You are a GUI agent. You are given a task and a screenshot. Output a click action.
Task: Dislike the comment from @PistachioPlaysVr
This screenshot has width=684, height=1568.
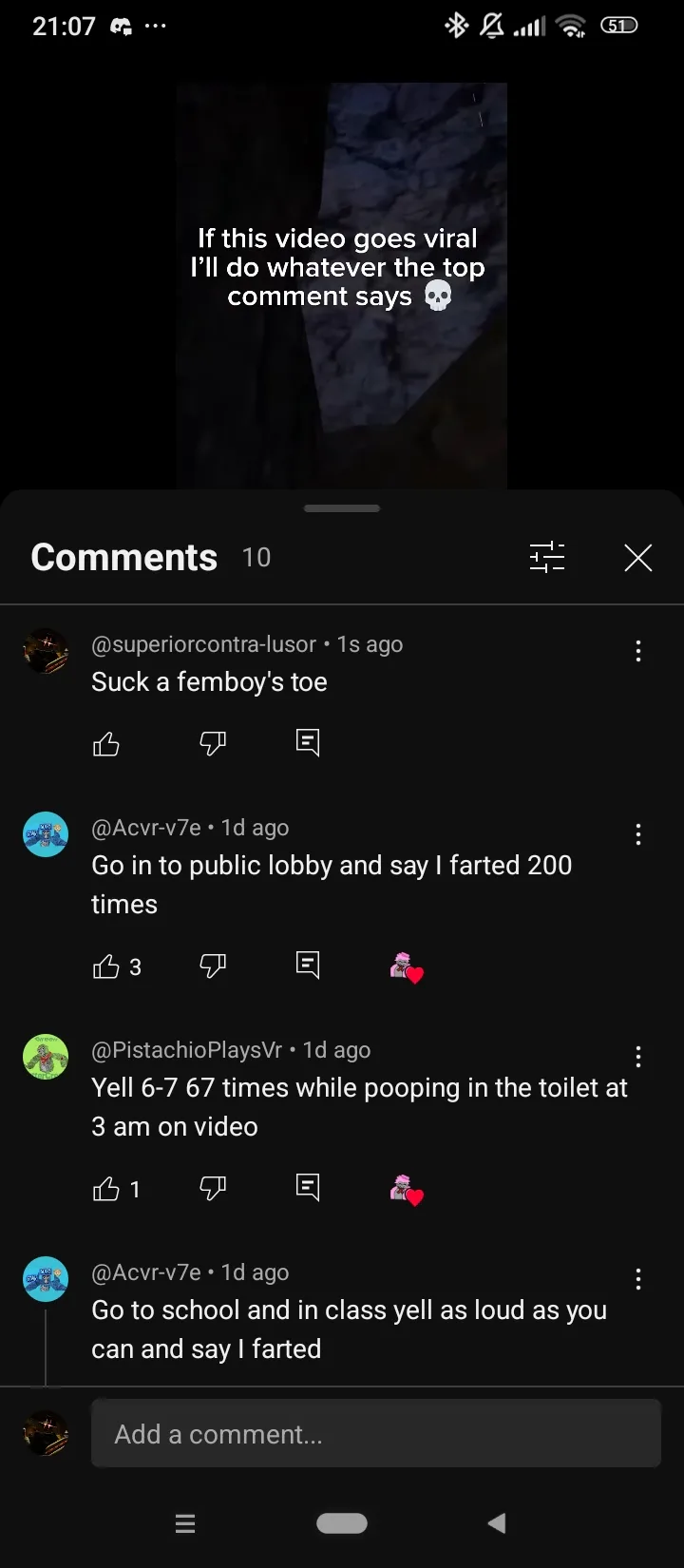(x=213, y=1189)
